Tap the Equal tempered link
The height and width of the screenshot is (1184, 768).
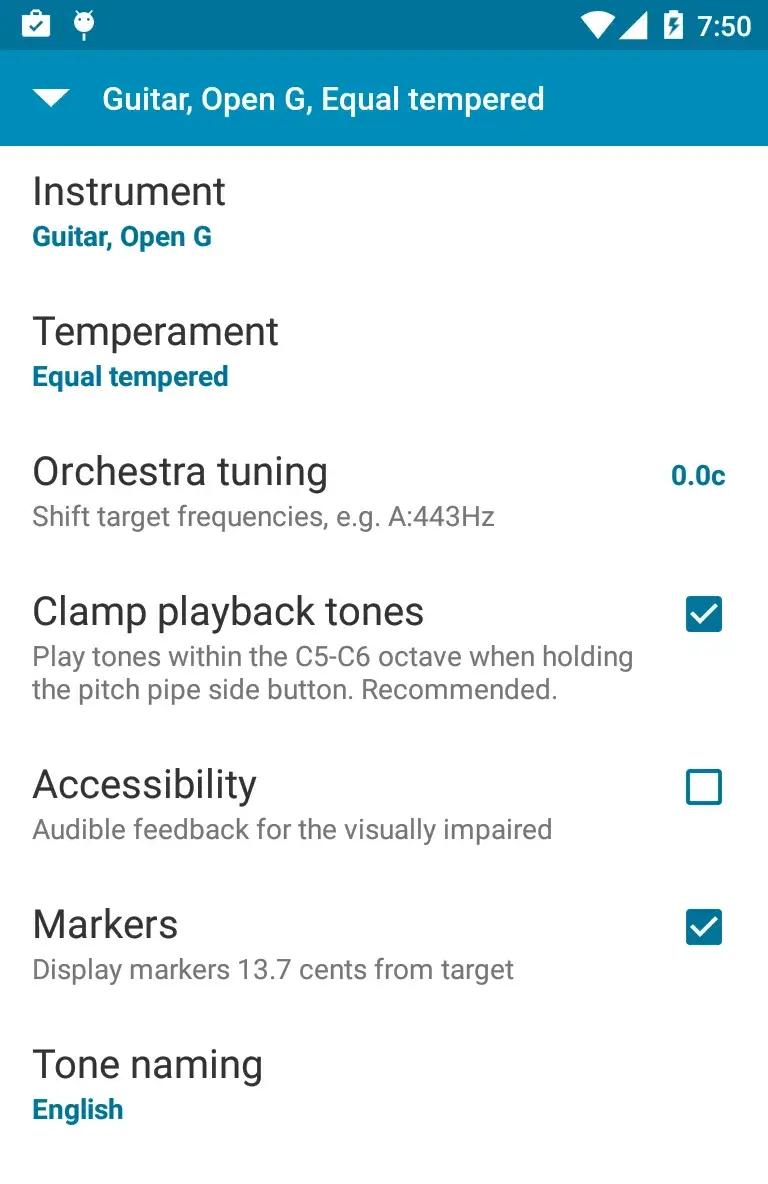(x=130, y=377)
